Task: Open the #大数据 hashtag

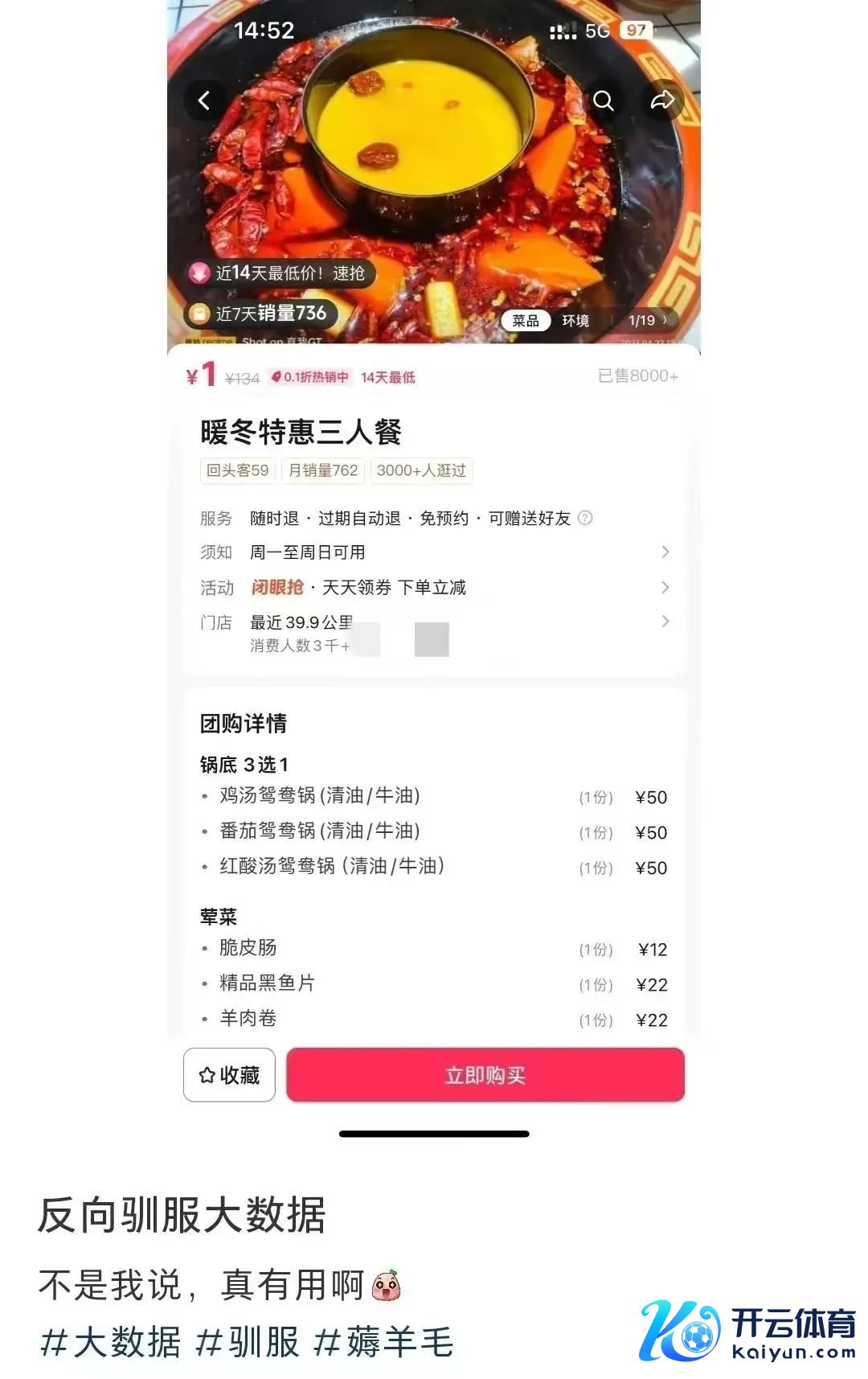Action: point(110,1342)
